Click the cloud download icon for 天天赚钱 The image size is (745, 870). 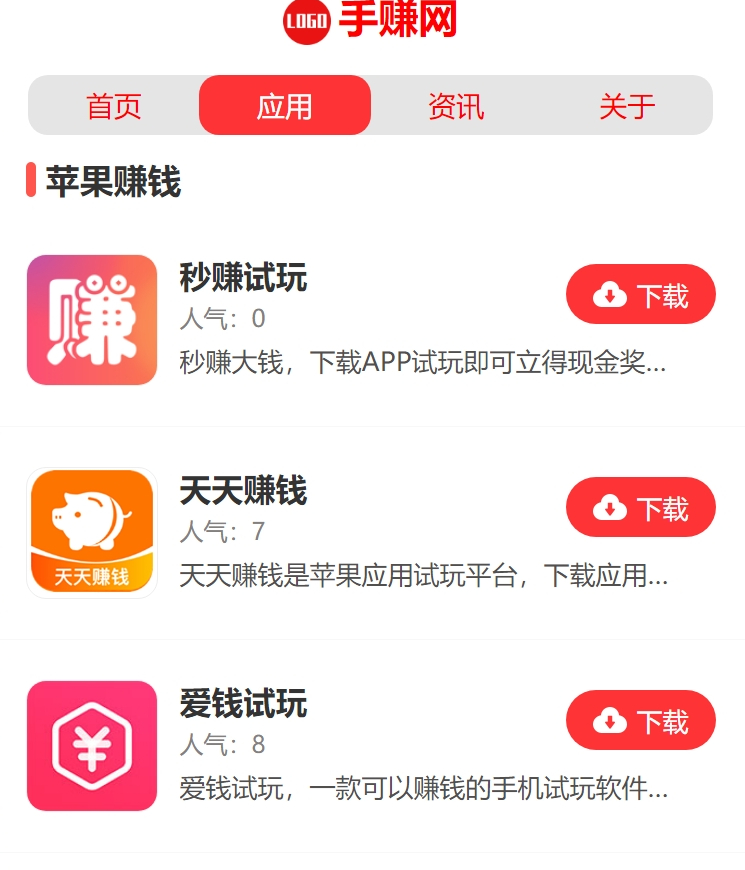click(610, 507)
